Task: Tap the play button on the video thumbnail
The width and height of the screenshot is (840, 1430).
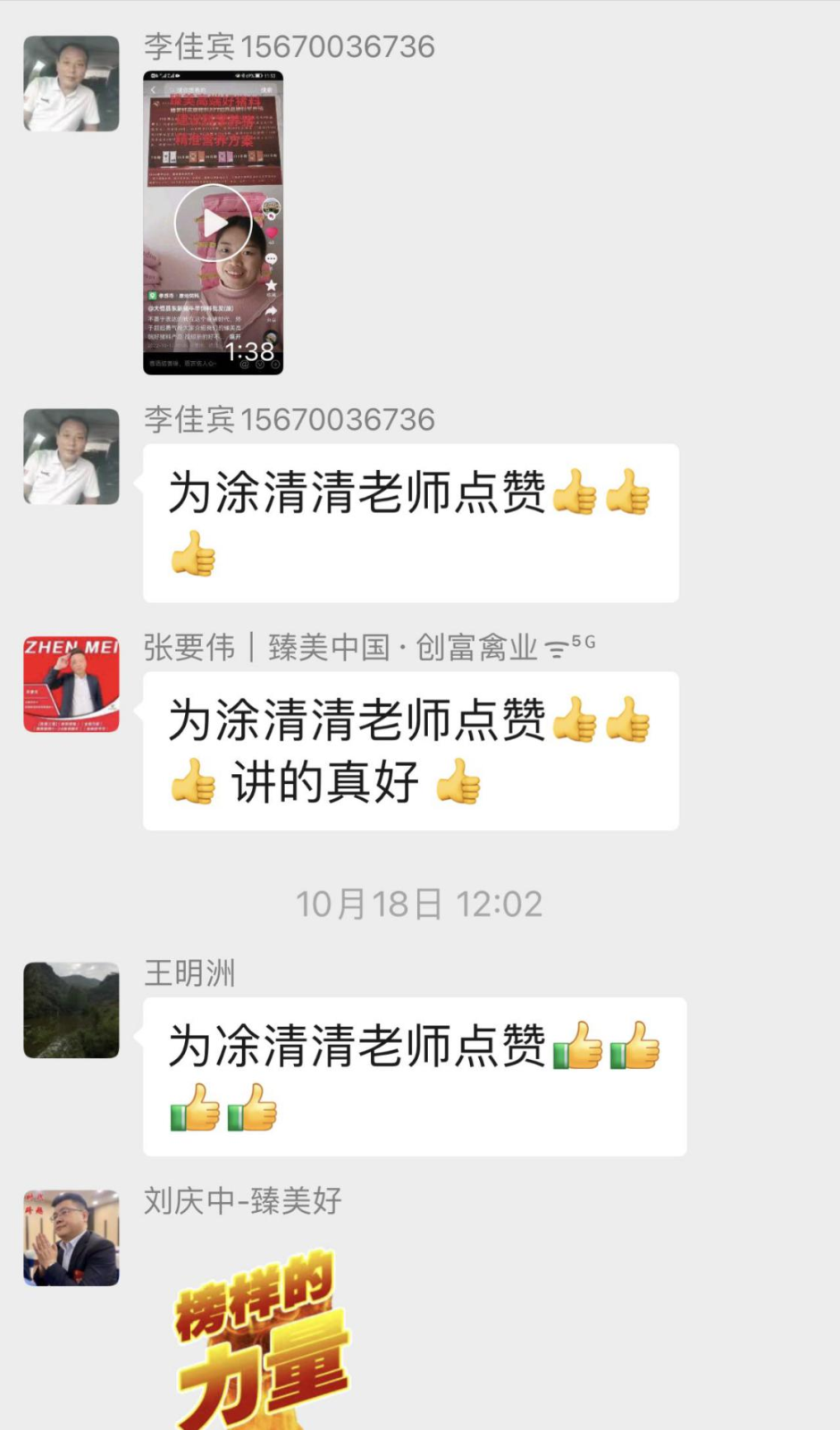Action: pos(212,222)
